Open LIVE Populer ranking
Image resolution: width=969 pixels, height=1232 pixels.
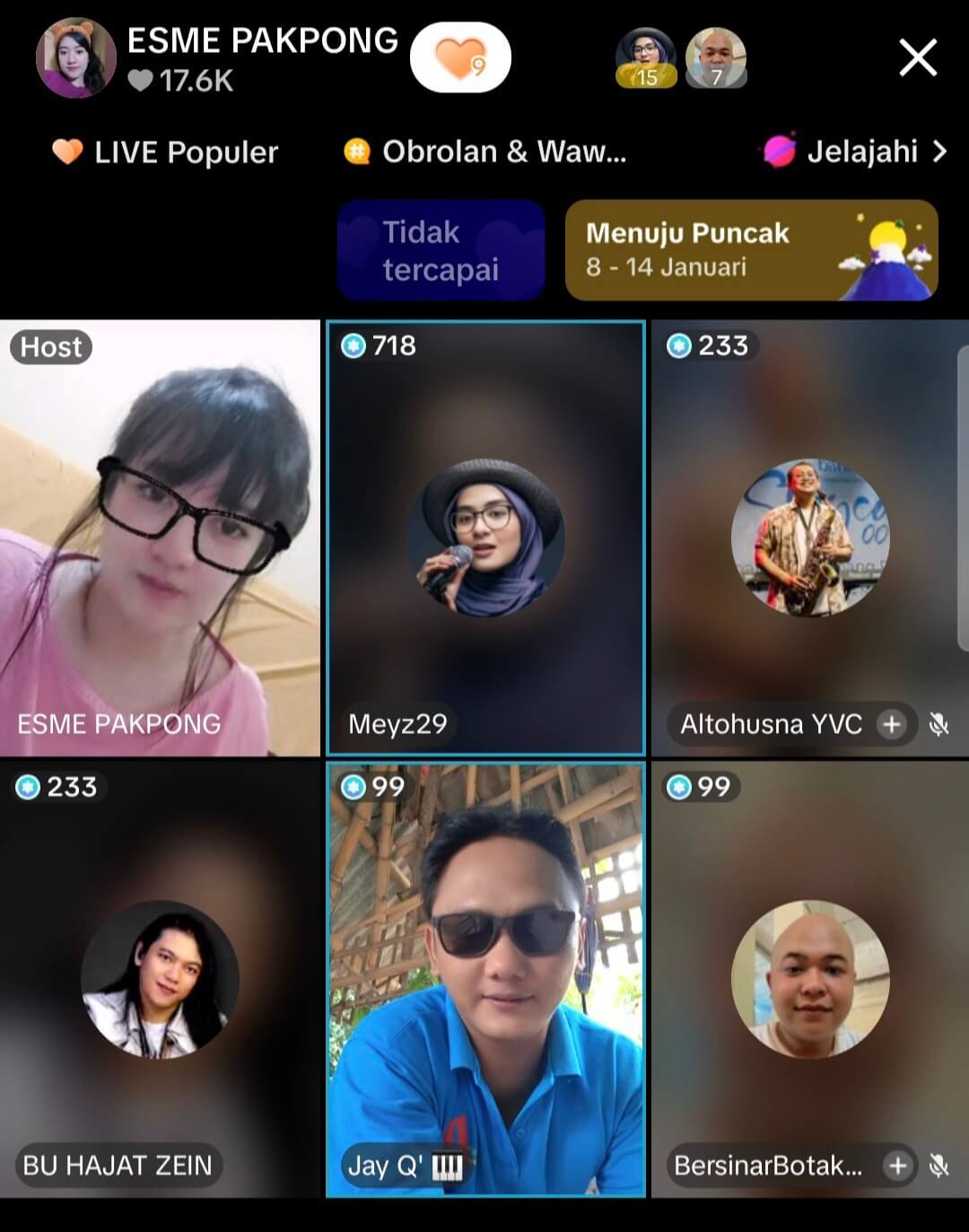click(x=165, y=153)
